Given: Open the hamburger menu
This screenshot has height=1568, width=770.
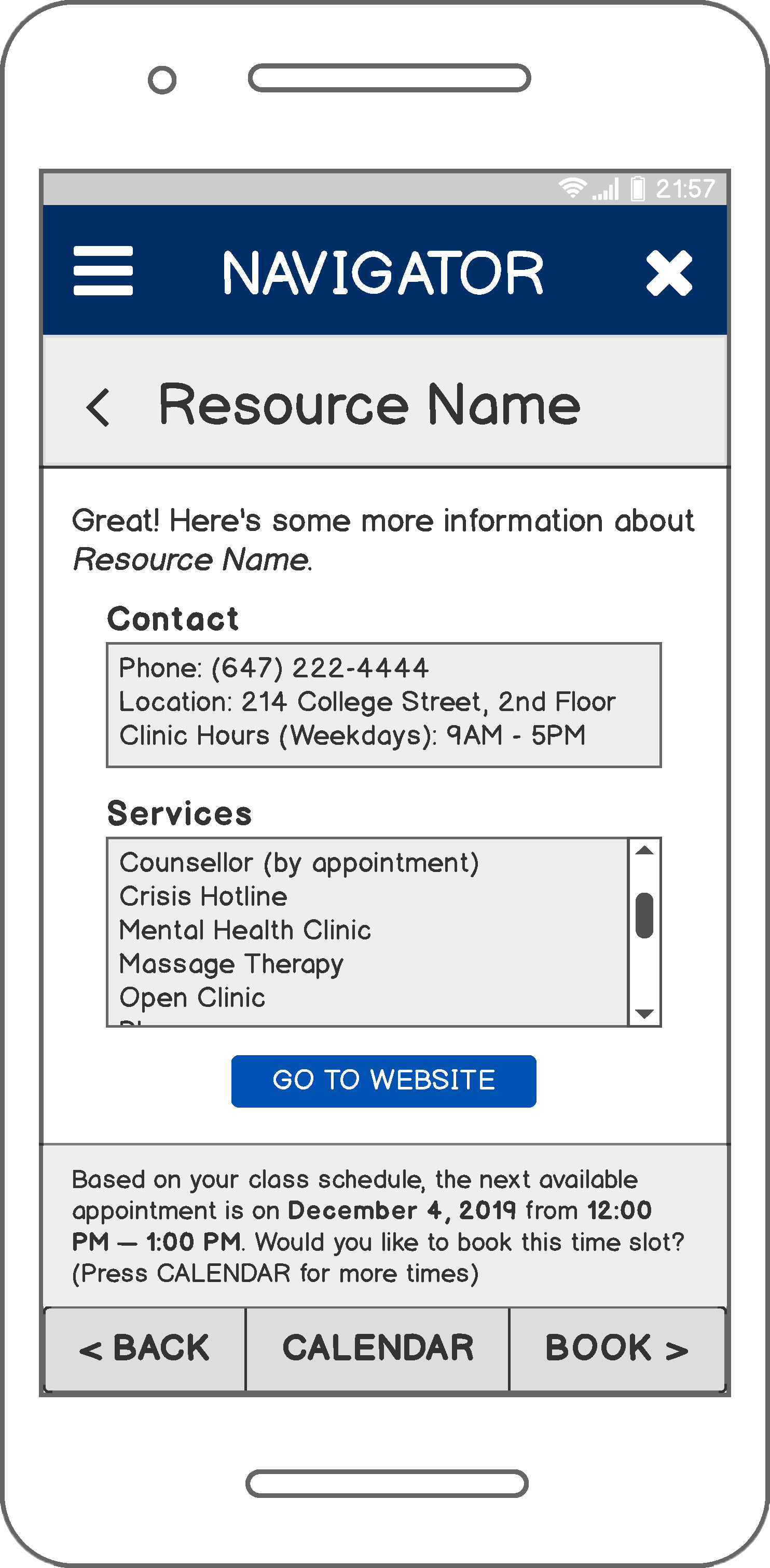Looking at the screenshot, I should point(103,271).
